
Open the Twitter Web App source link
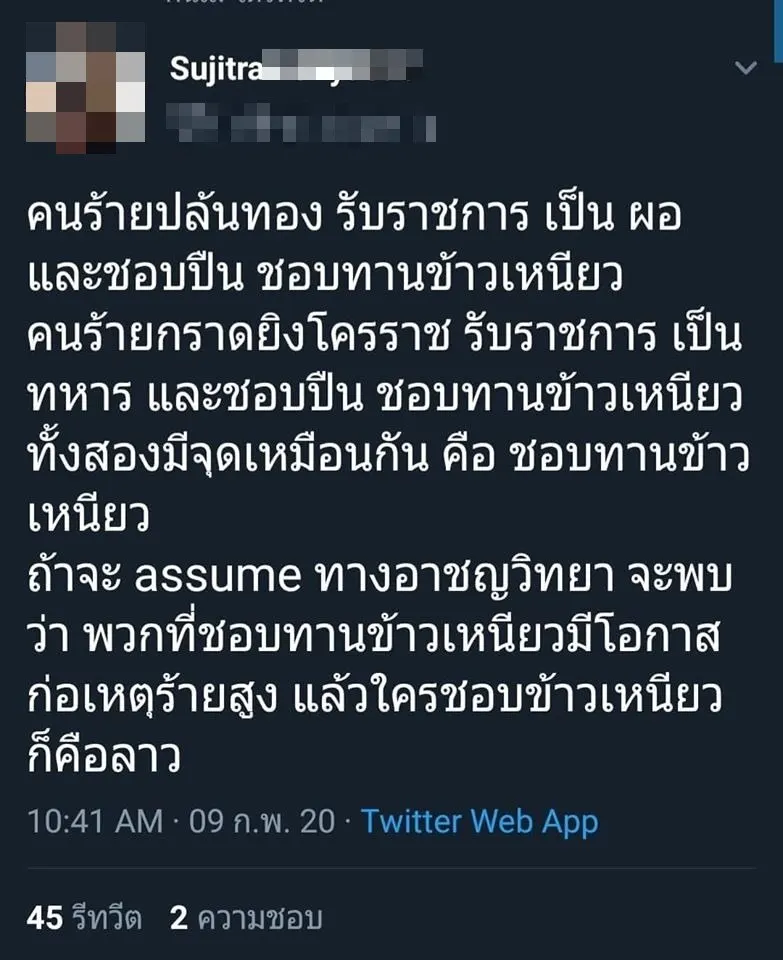(x=479, y=822)
